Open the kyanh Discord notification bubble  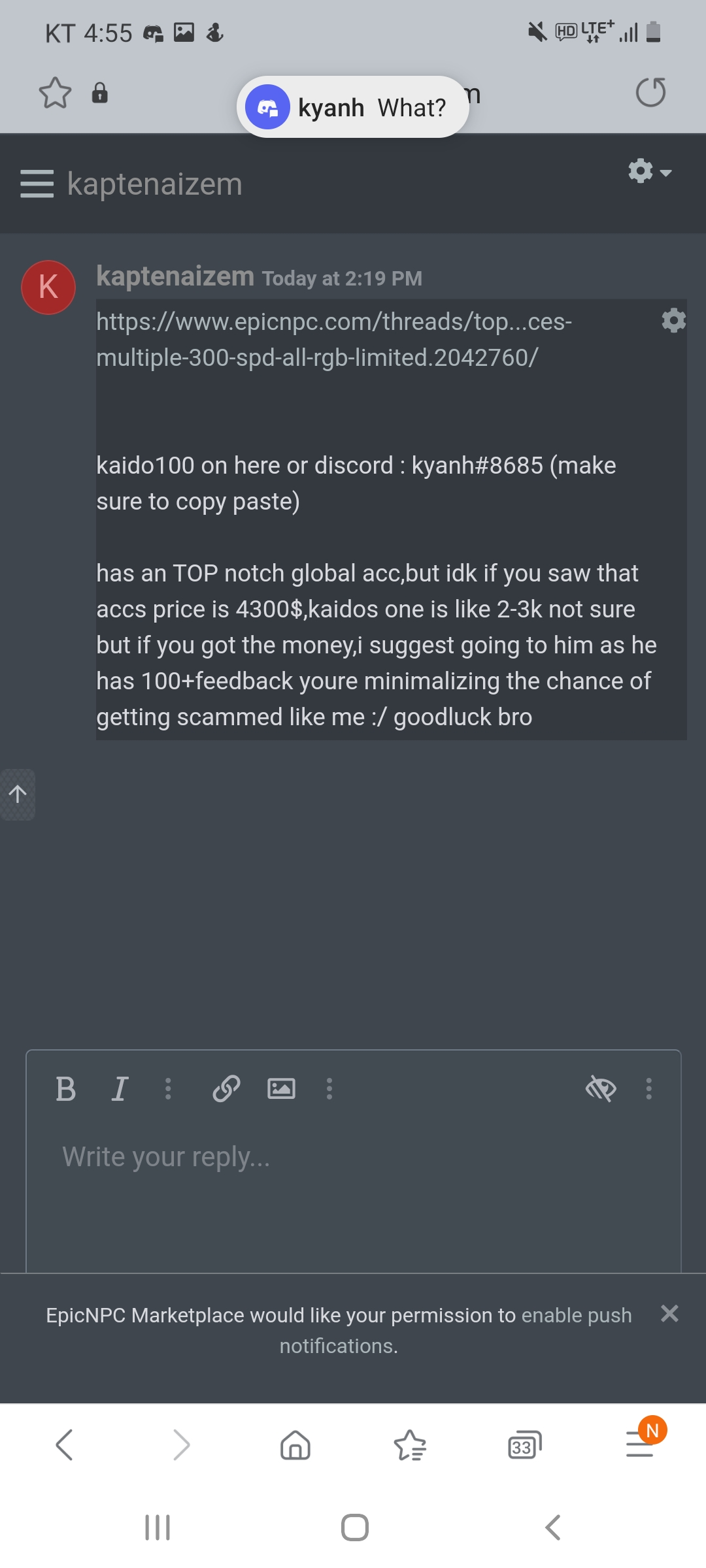(353, 107)
